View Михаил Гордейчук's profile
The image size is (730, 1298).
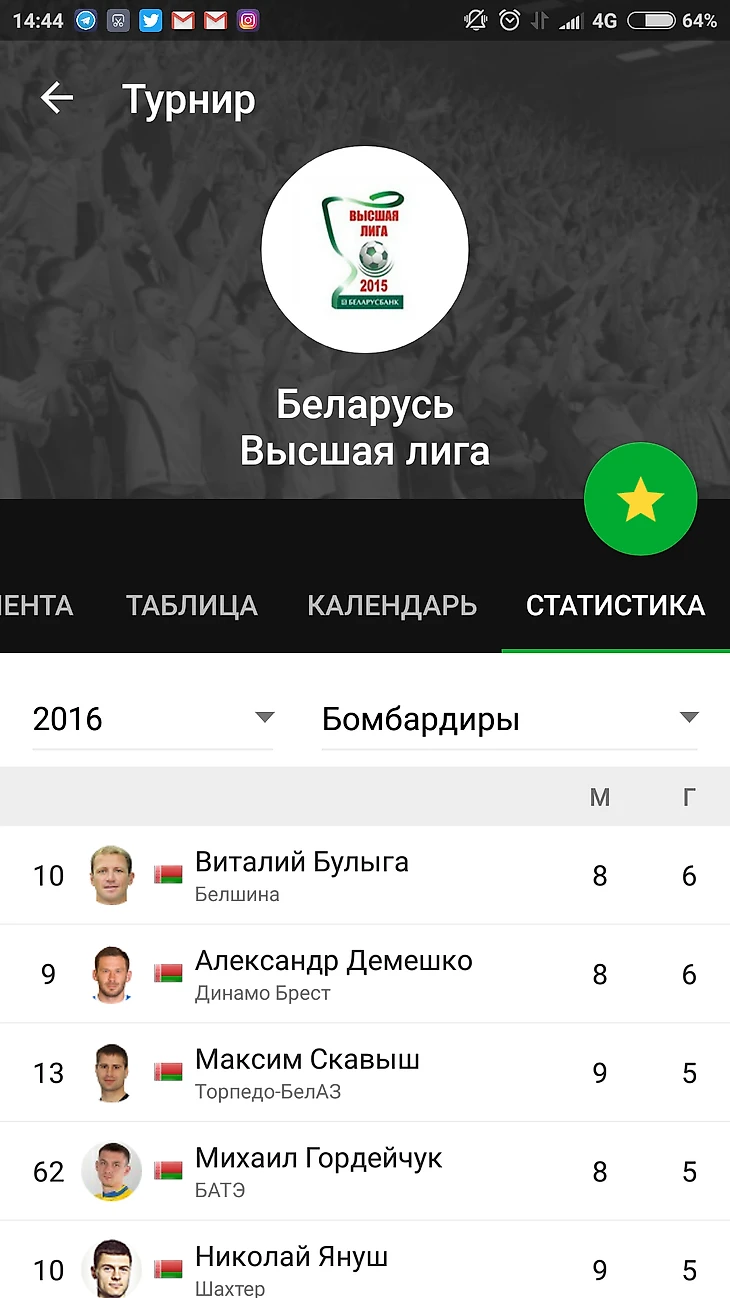(318, 1171)
